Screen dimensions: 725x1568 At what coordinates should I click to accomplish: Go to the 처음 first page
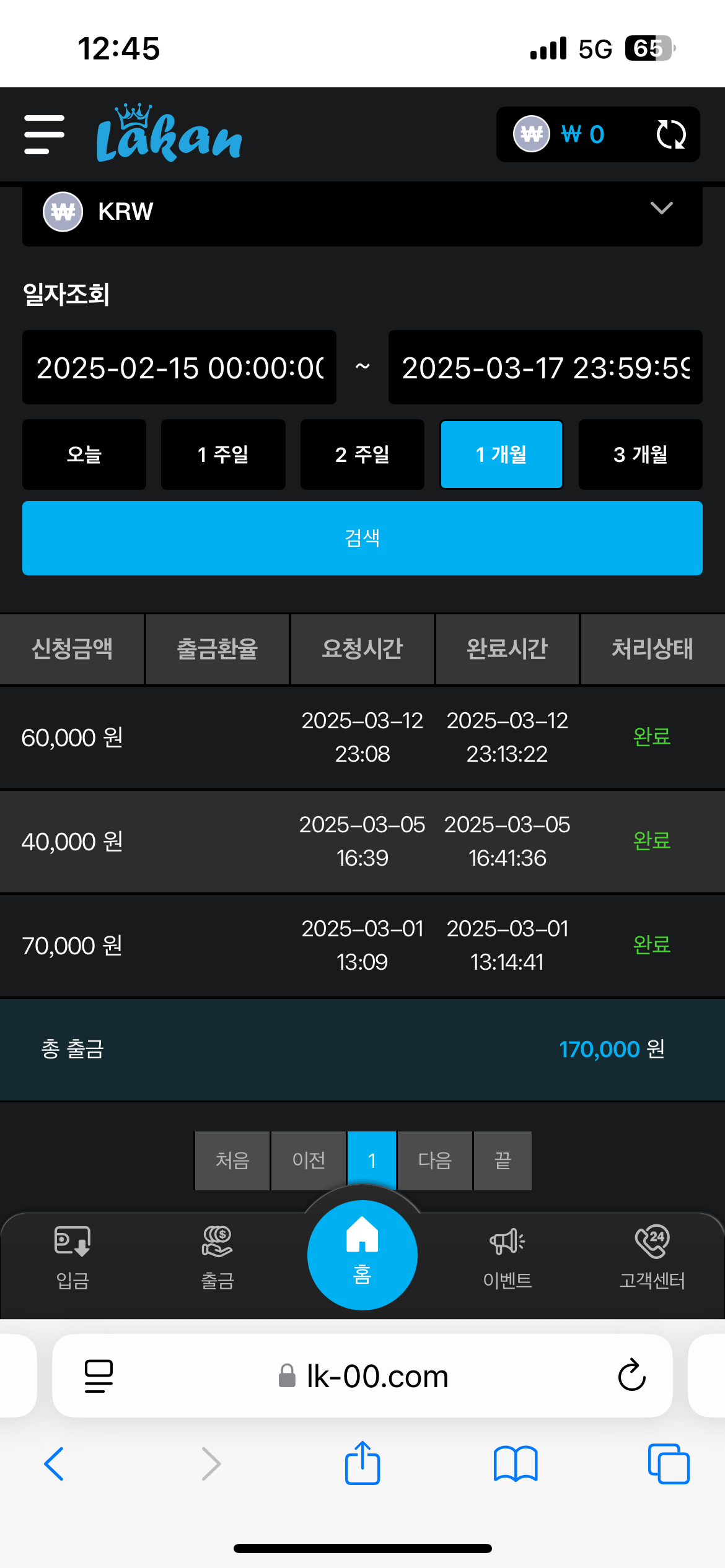click(232, 1161)
